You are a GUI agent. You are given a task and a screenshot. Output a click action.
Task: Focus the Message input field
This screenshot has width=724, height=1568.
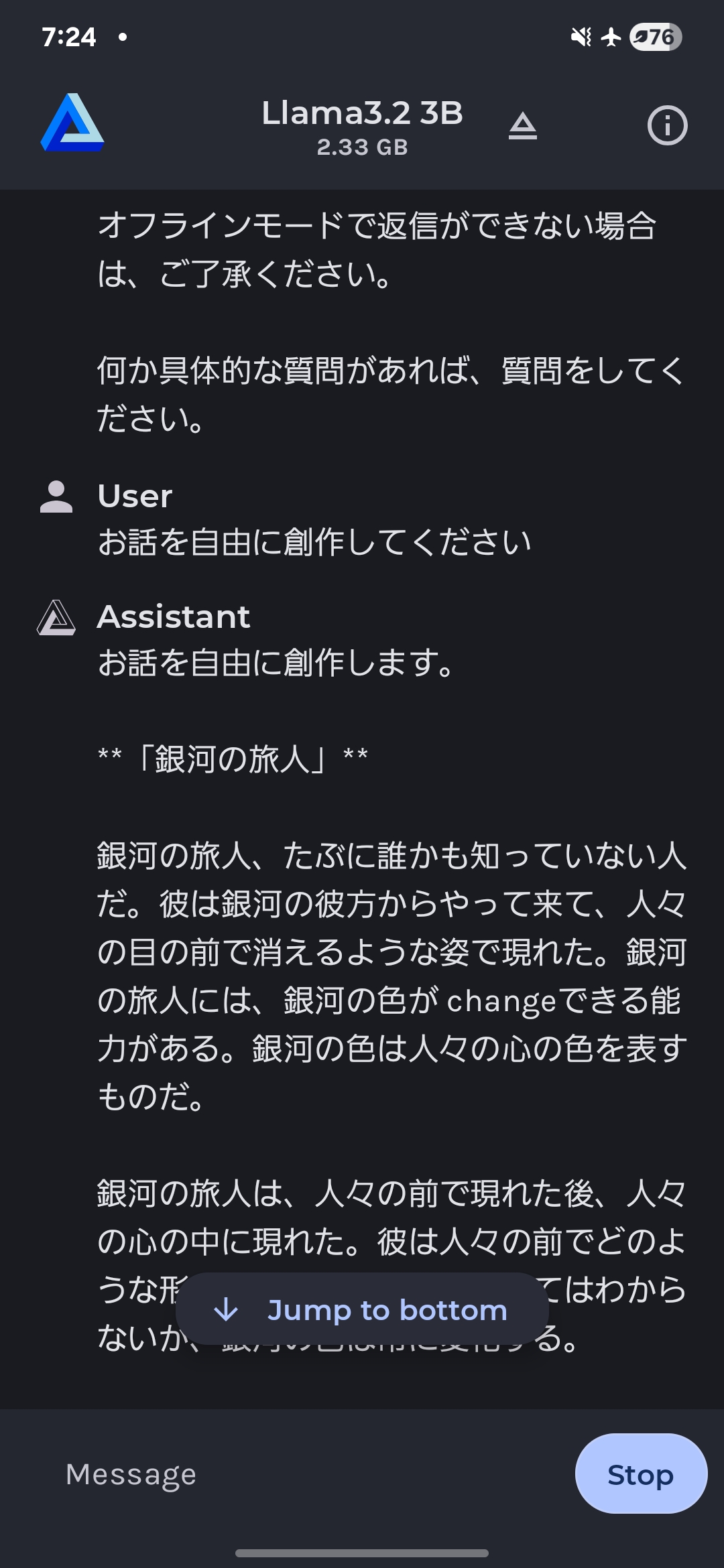(295, 1474)
